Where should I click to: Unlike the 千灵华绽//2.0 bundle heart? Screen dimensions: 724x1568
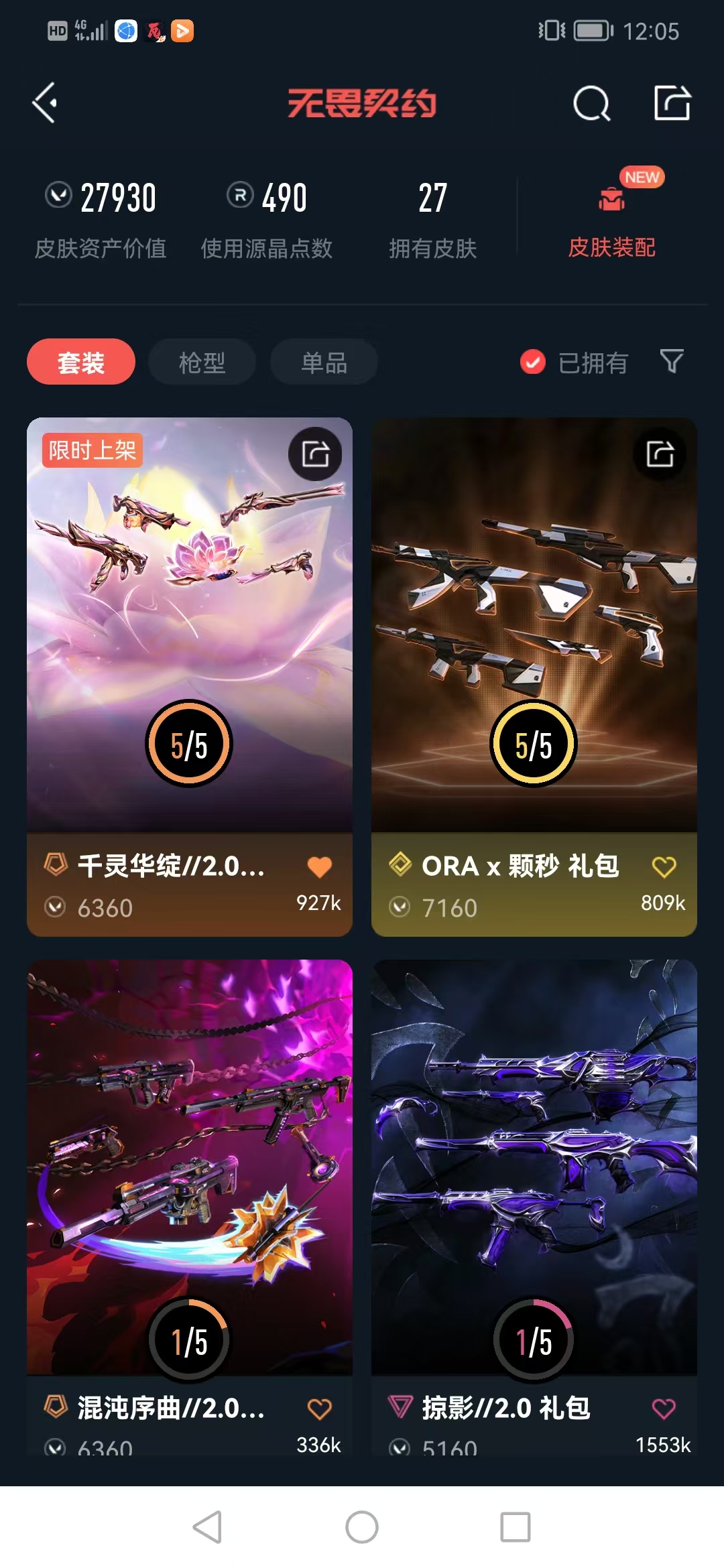(x=319, y=866)
